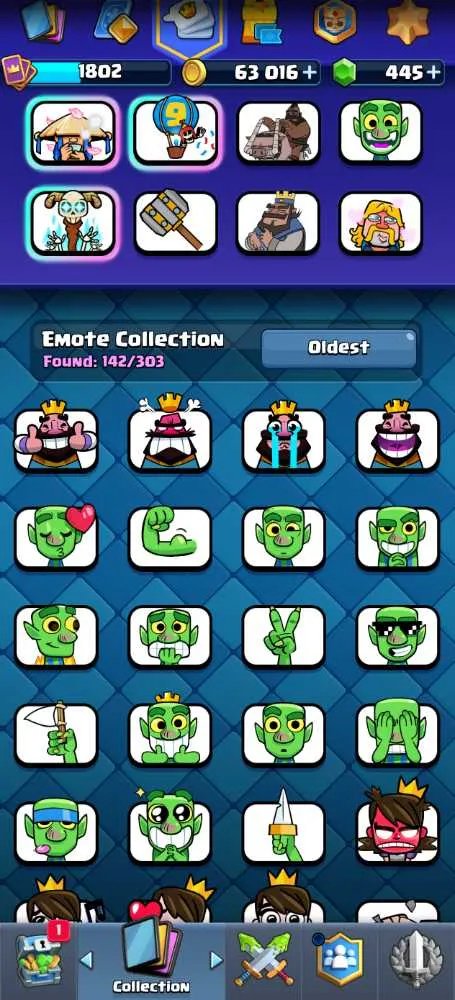
Task: Open the banners top tab
Action: pos(335,22)
